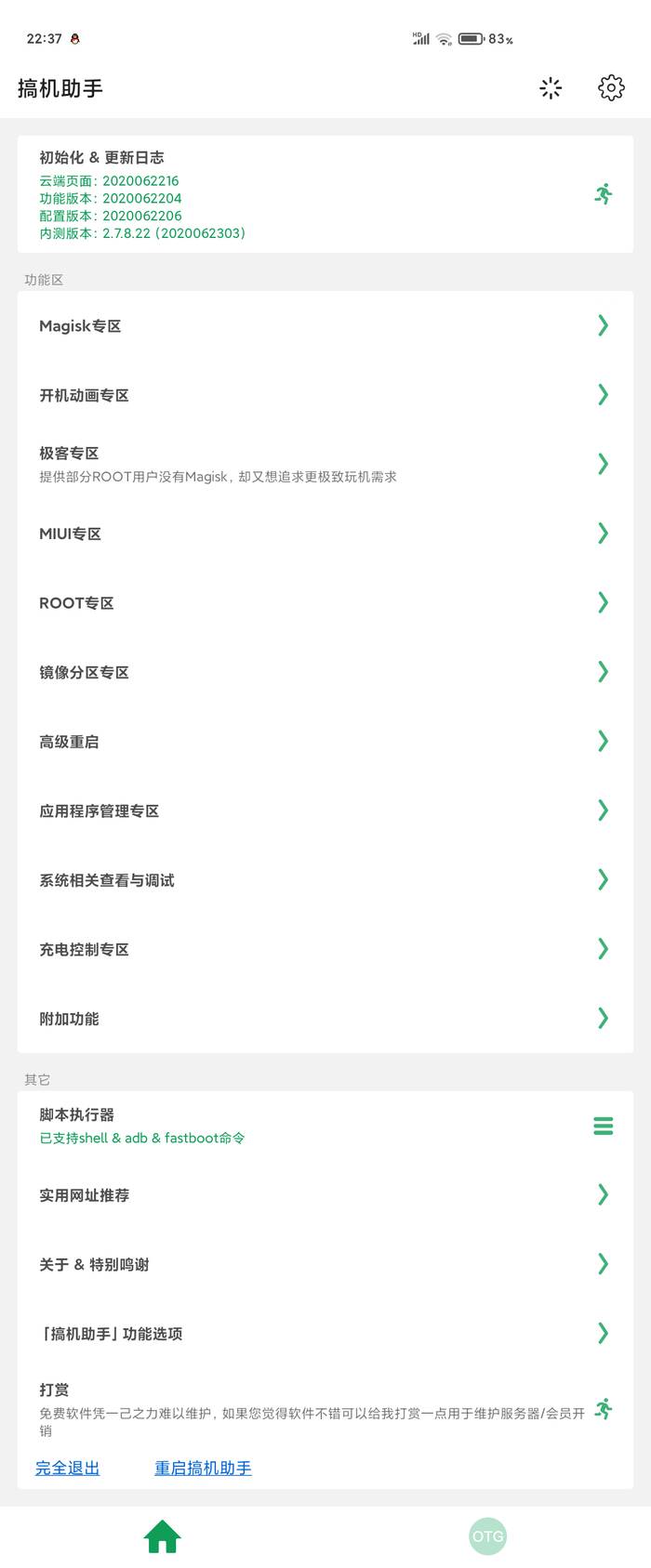Open 应用程序管理专区
The width and height of the screenshot is (651, 1568).
(325, 810)
